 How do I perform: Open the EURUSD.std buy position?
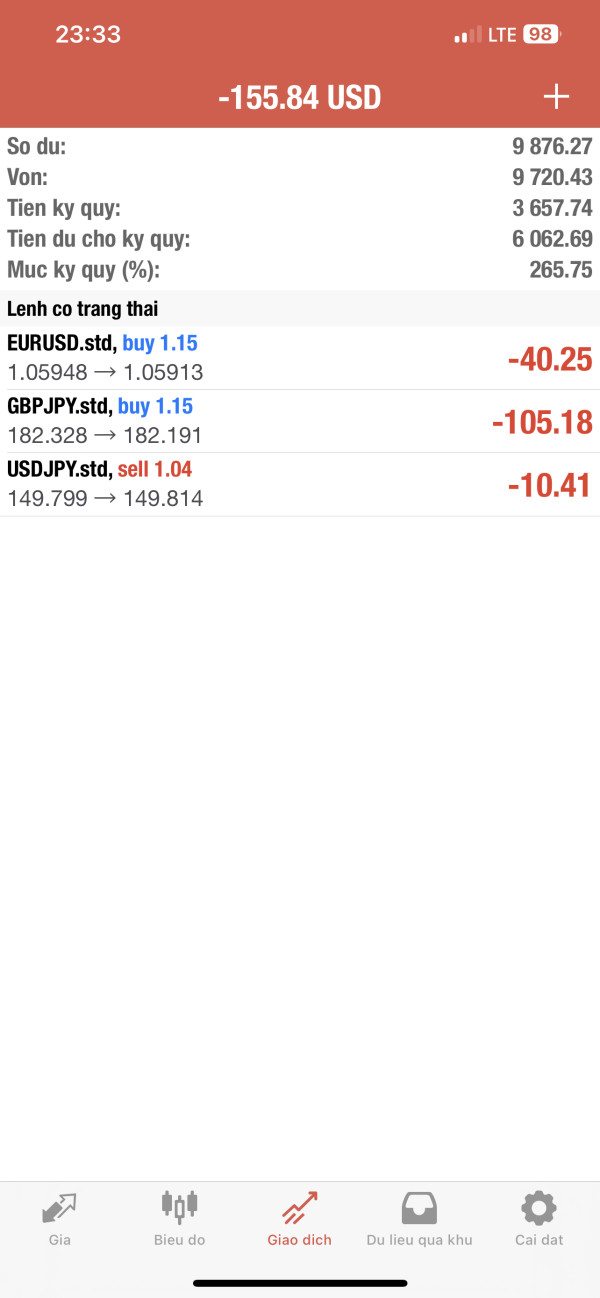tap(300, 358)
